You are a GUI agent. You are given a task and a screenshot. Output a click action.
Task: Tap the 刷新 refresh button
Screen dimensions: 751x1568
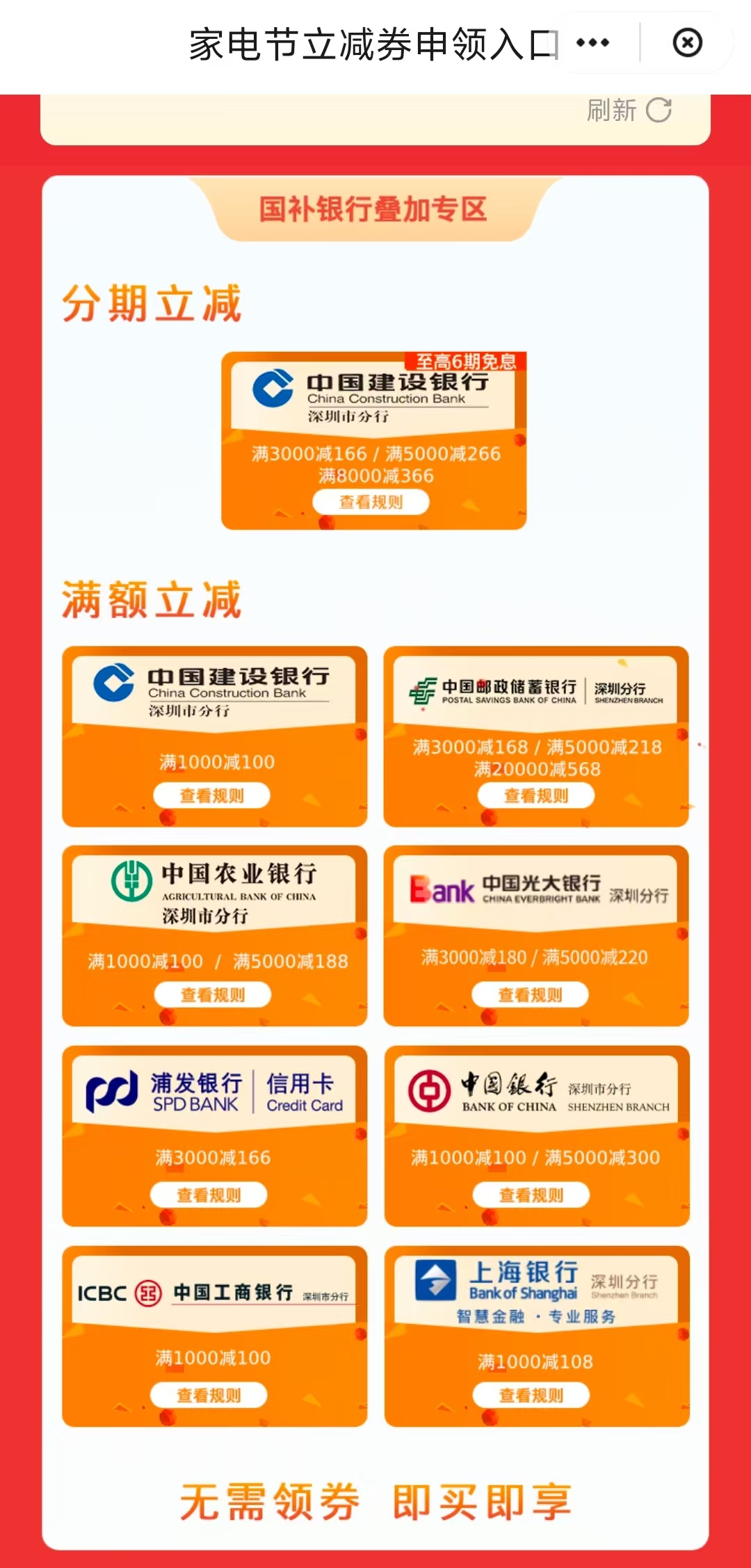629,110
